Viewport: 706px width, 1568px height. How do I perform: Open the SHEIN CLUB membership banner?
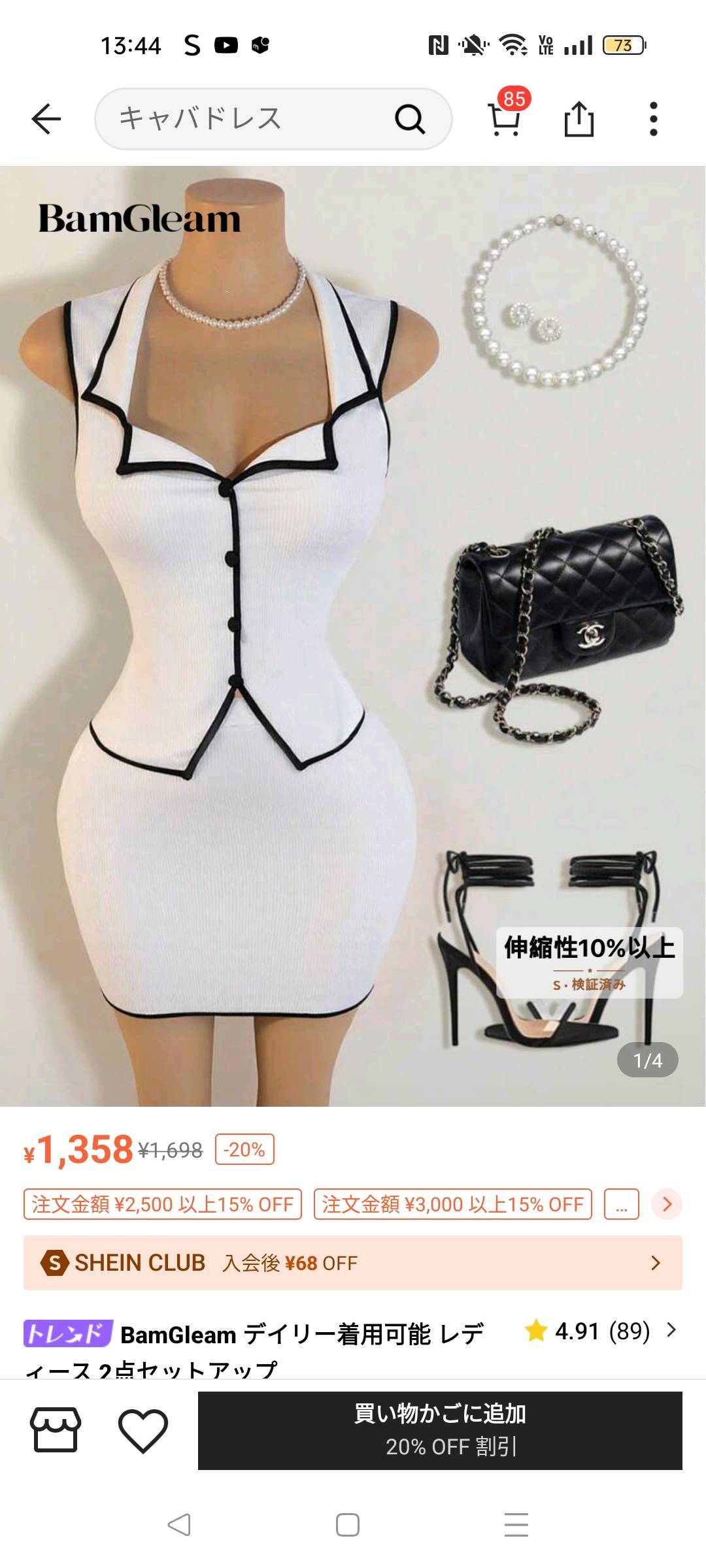pos(353,1263)
